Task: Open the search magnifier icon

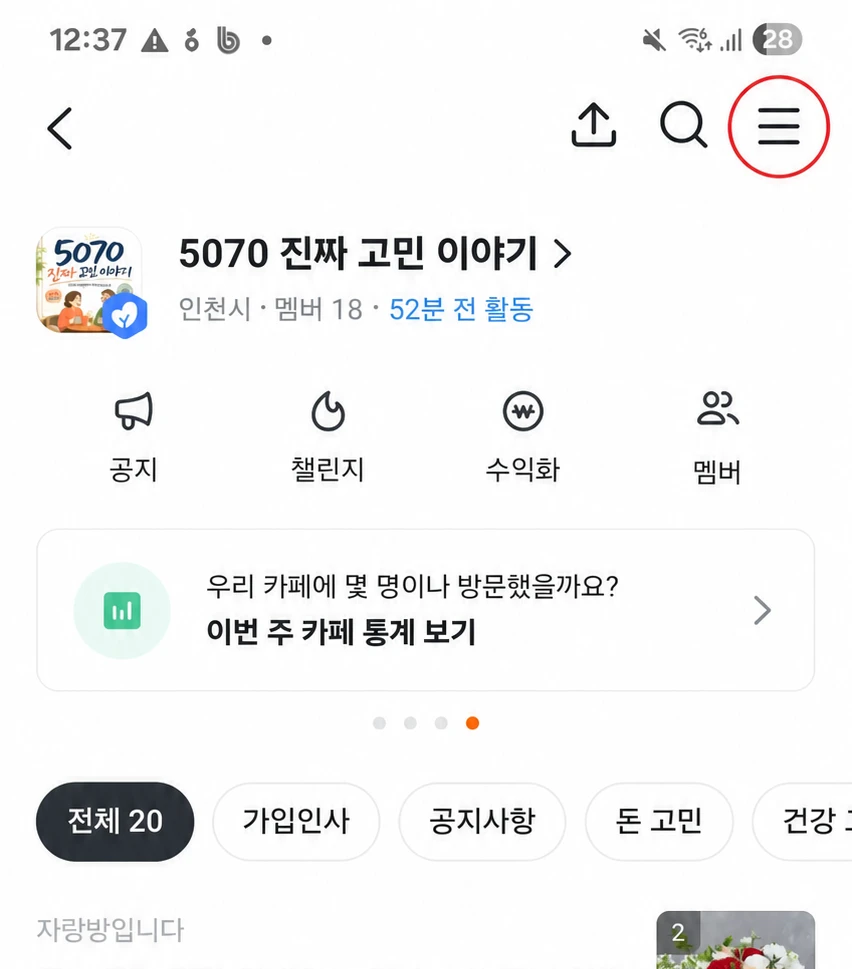Action: pyautogui.click(x=683, y=125)
